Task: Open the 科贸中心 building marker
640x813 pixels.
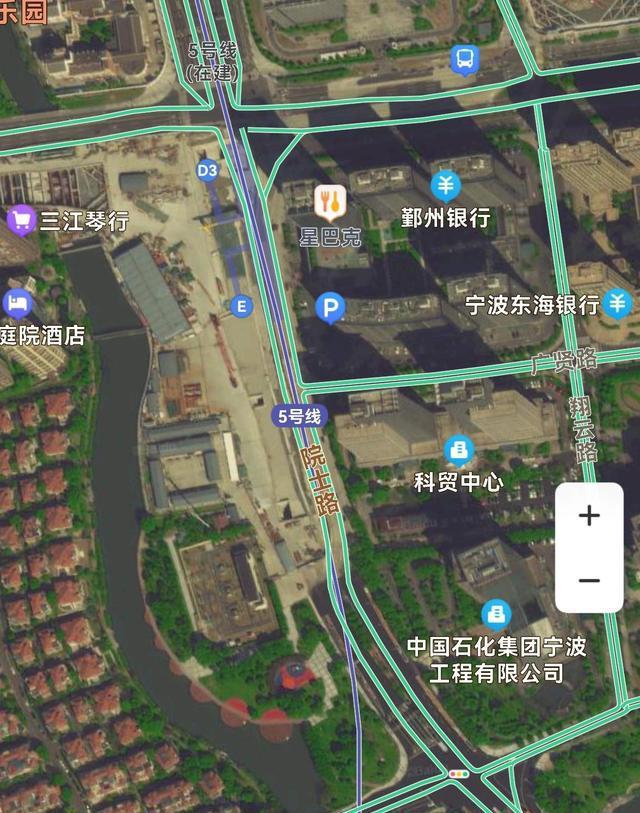Action: [459, 450]
